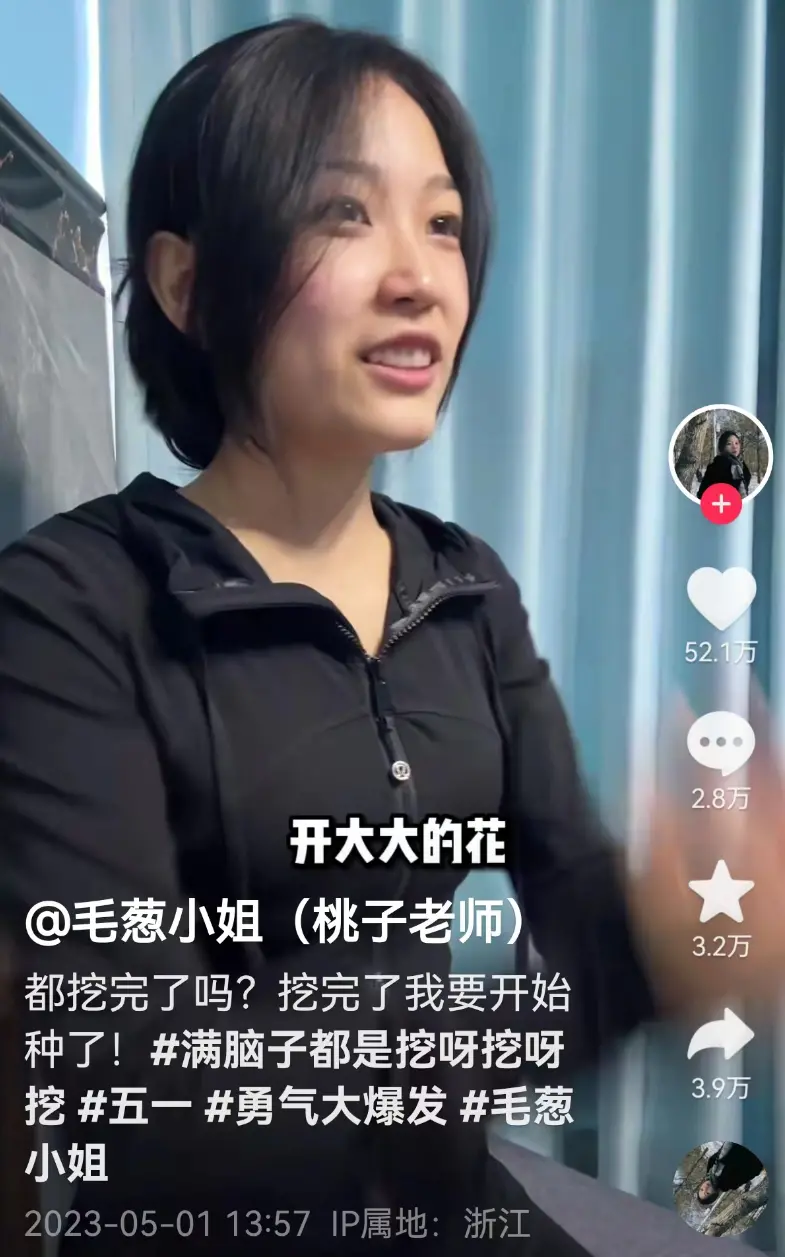This screenshot has height=1257, width=785.
Task: Like this video with the heart
Action: click(721, 599)
